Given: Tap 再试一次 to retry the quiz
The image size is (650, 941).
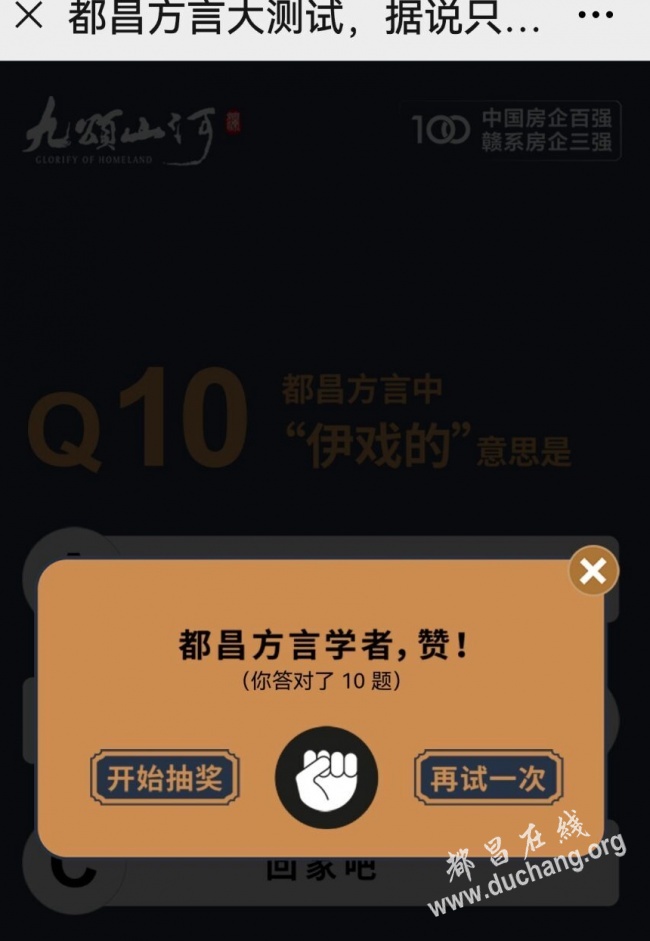Looking at the screenshot, I should coord(488,778).
